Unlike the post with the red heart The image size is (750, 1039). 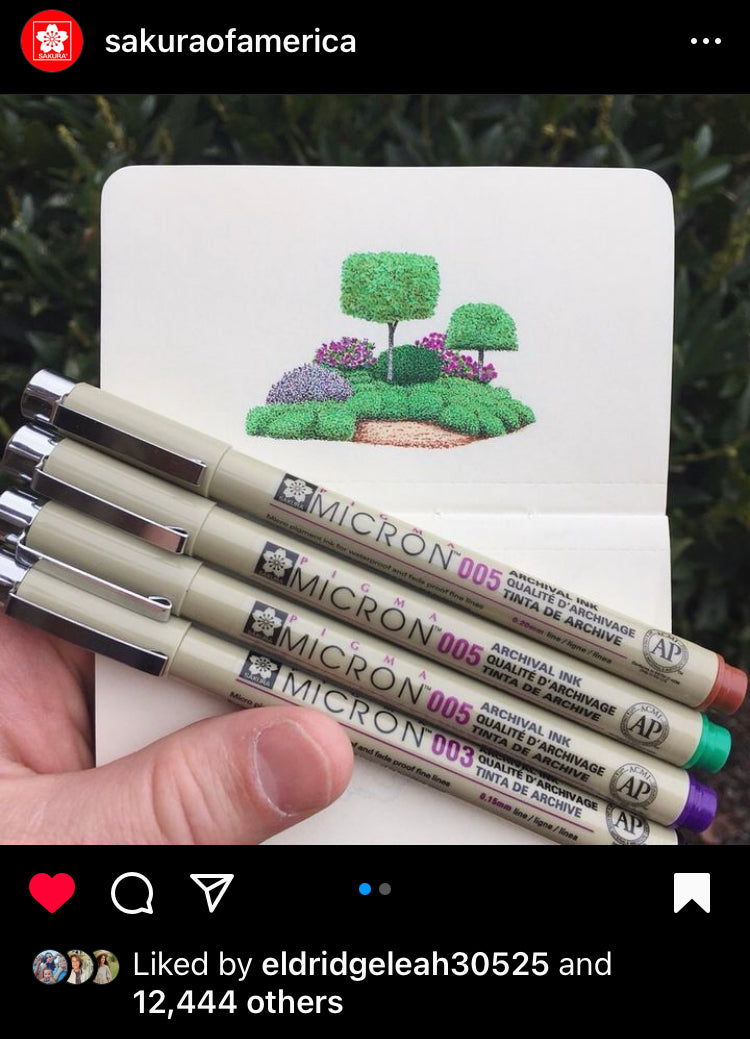pyautogui.click(x=52, y=892)
